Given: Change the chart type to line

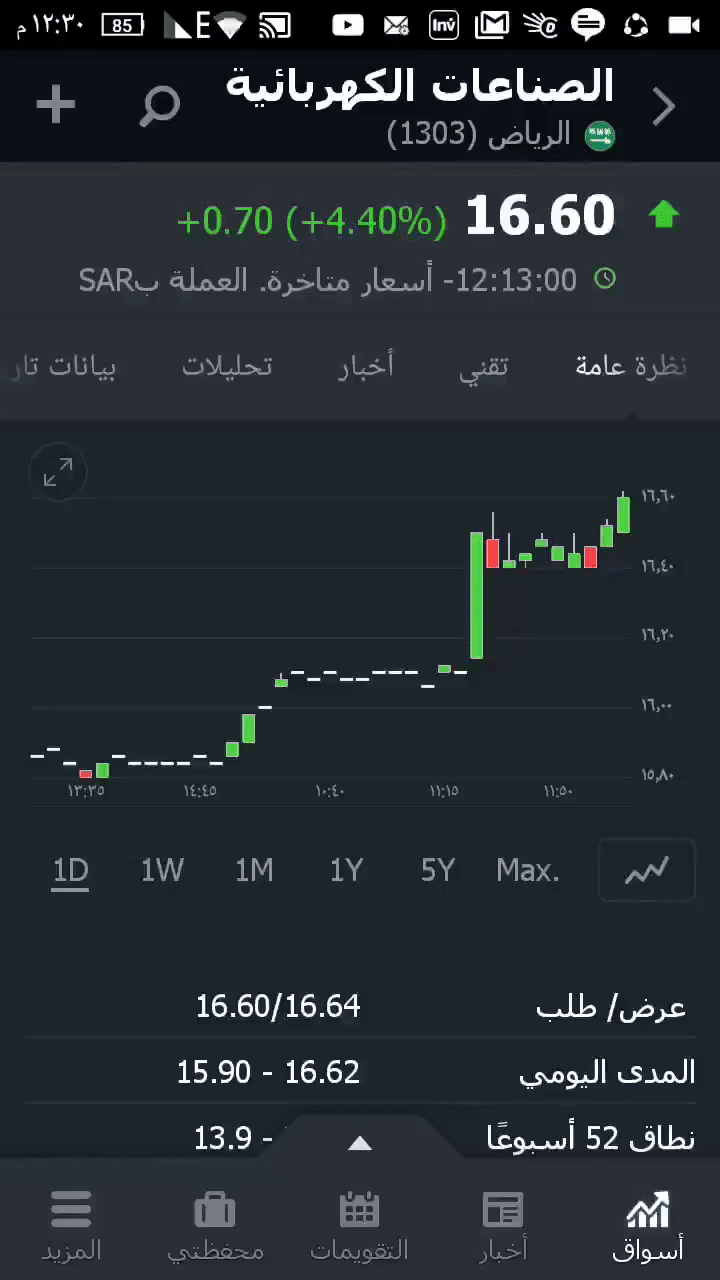Looking at the screenshot, I should (646, 871).
